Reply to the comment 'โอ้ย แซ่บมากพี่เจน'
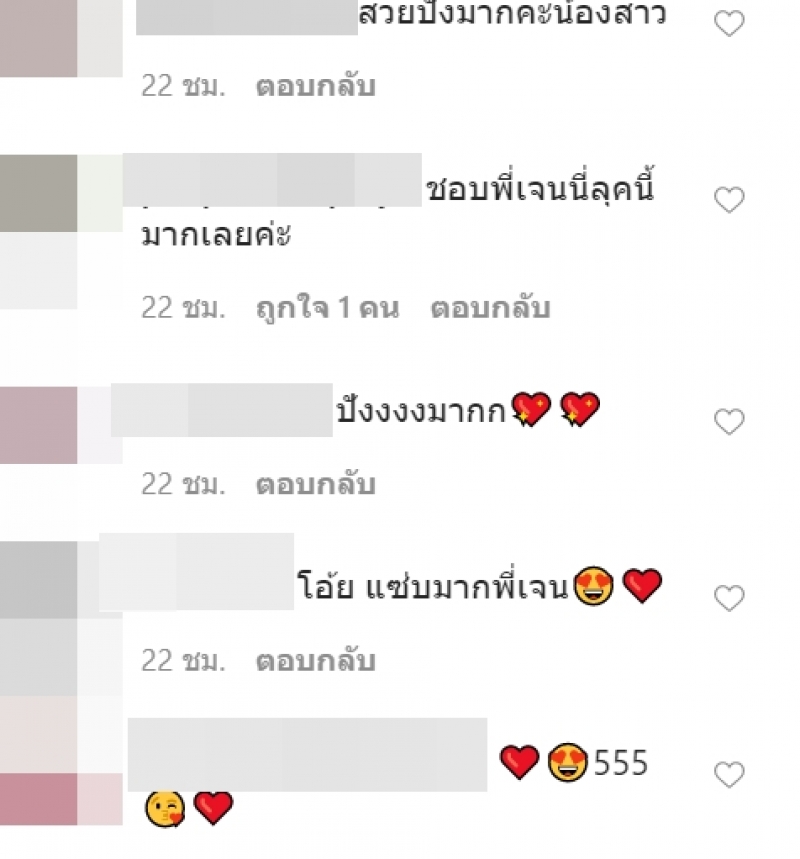This screenshot has height=859, width=800. 315,661
